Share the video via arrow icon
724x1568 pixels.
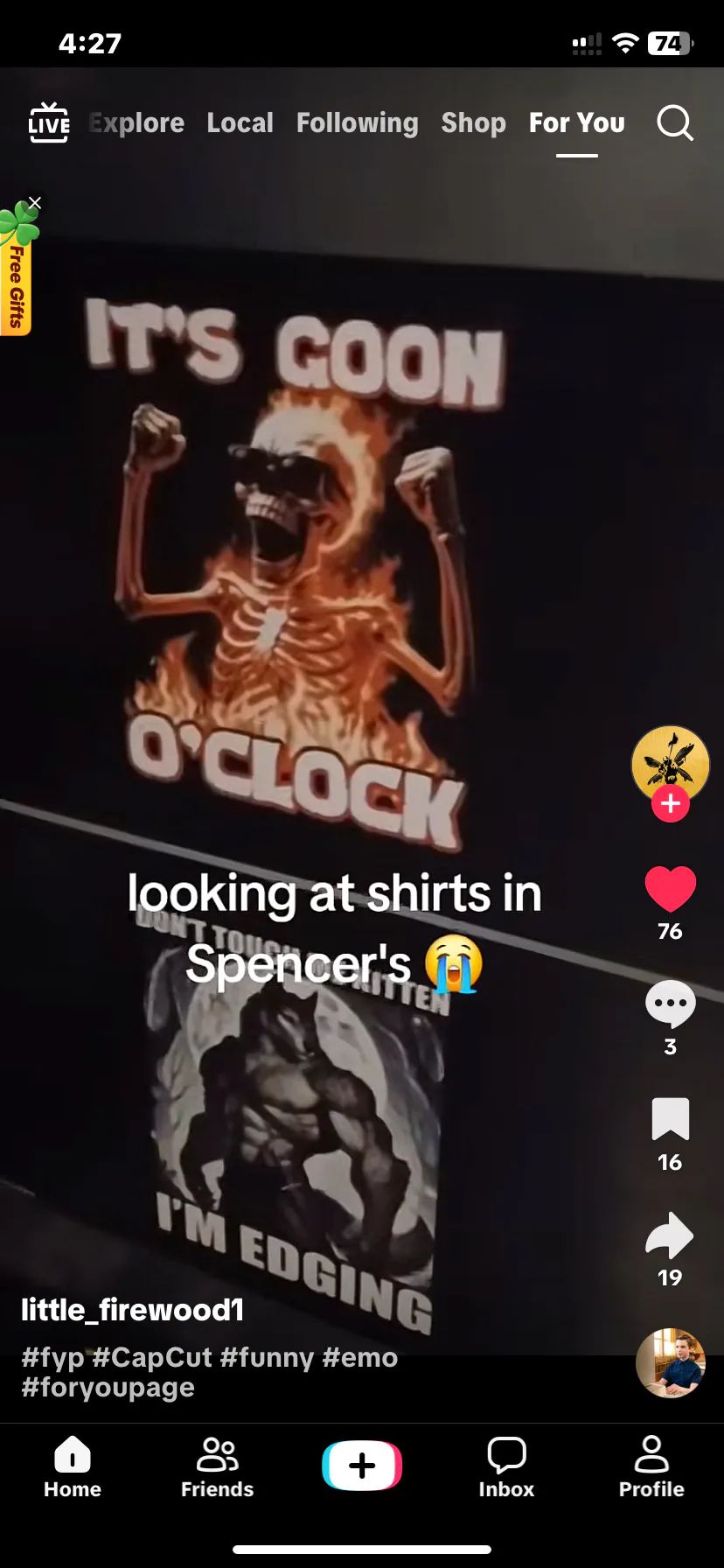(x=670, y=1235)
